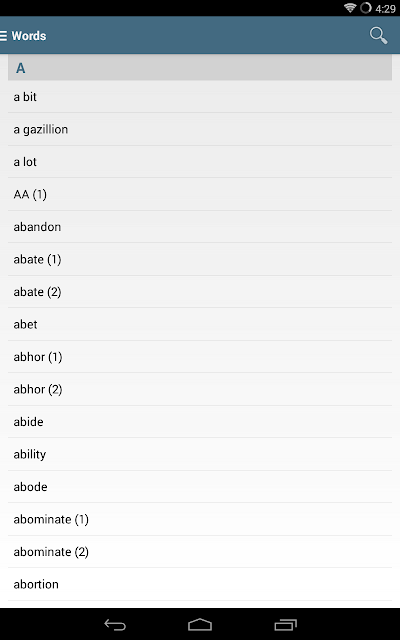Open 'abate (2)' entry
The width and height of the screenshot is (400, 640).
(x=200, y=292)
